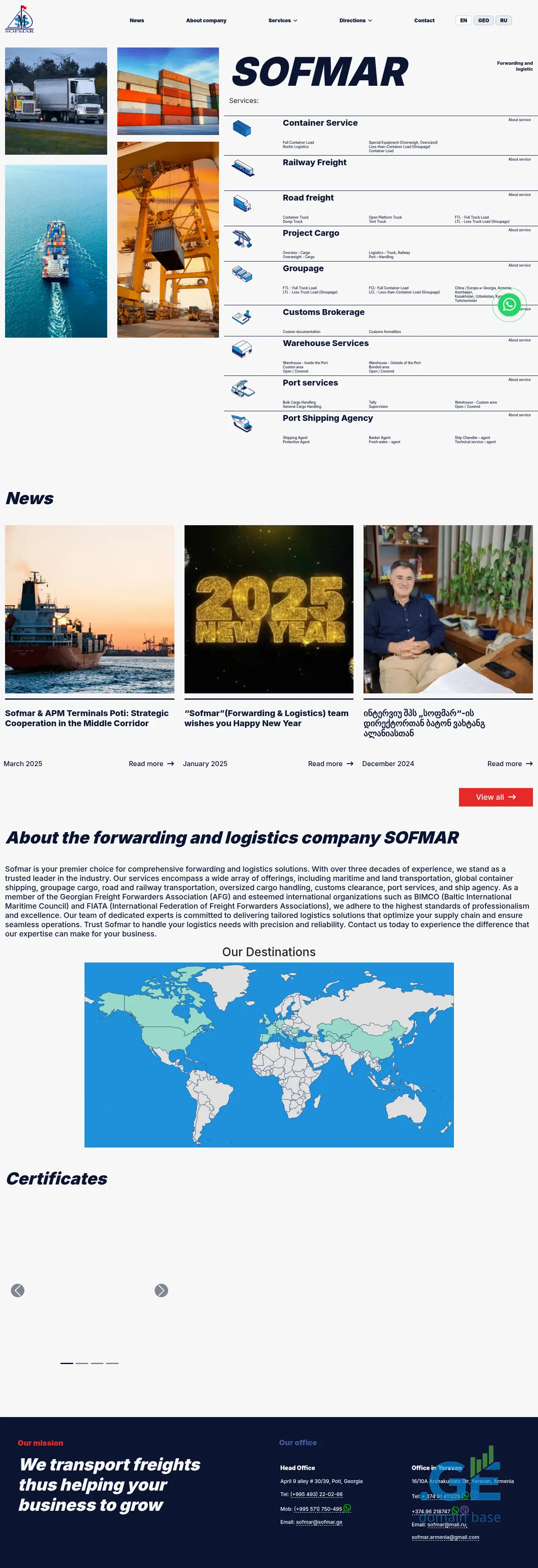
Task: Open About service for Container Service
Action: (519, 120)
